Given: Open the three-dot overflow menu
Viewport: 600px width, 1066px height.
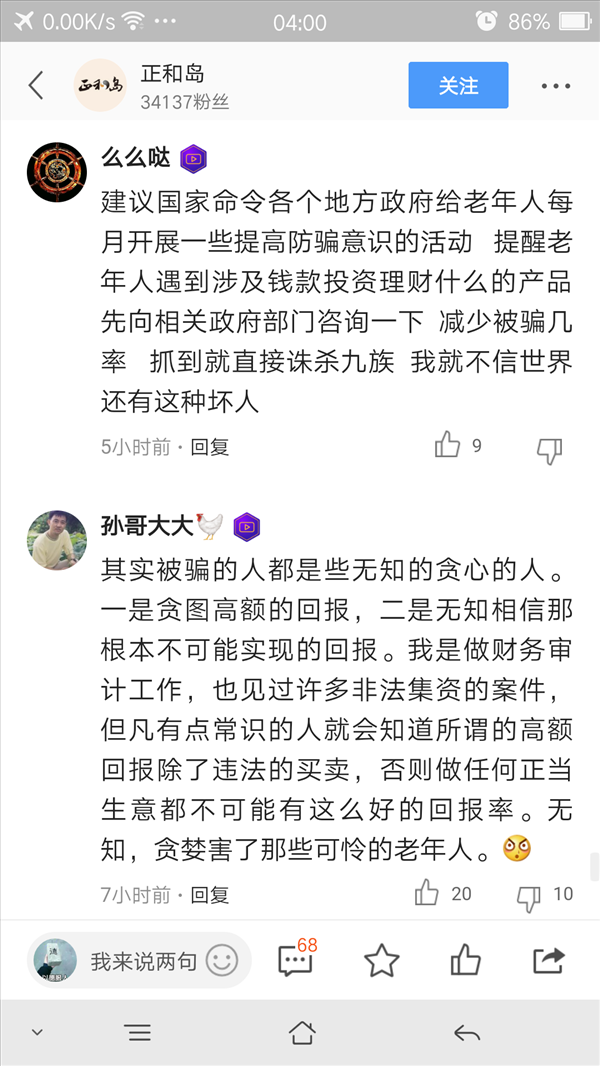Looking at the screenshot, I should (x=555, y=86).
